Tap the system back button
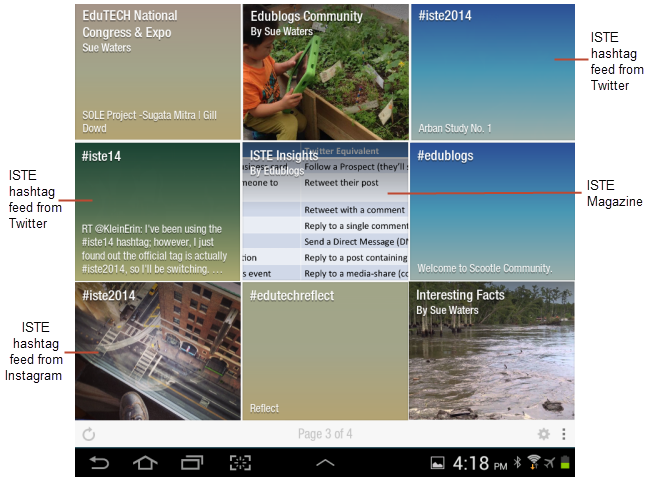The width and height of the screenshot is (650, 477). pyautogui.click(x=100, y=462)
